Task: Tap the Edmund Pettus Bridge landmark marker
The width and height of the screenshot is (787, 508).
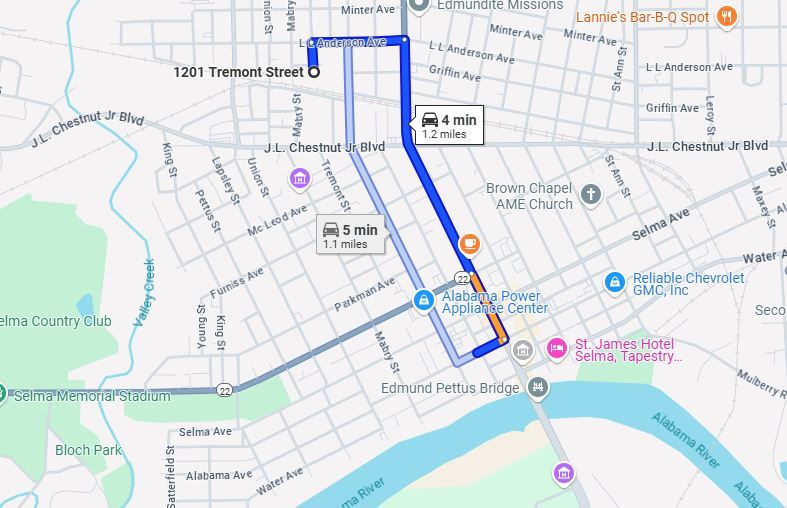Action: click(x=537, y=387)
